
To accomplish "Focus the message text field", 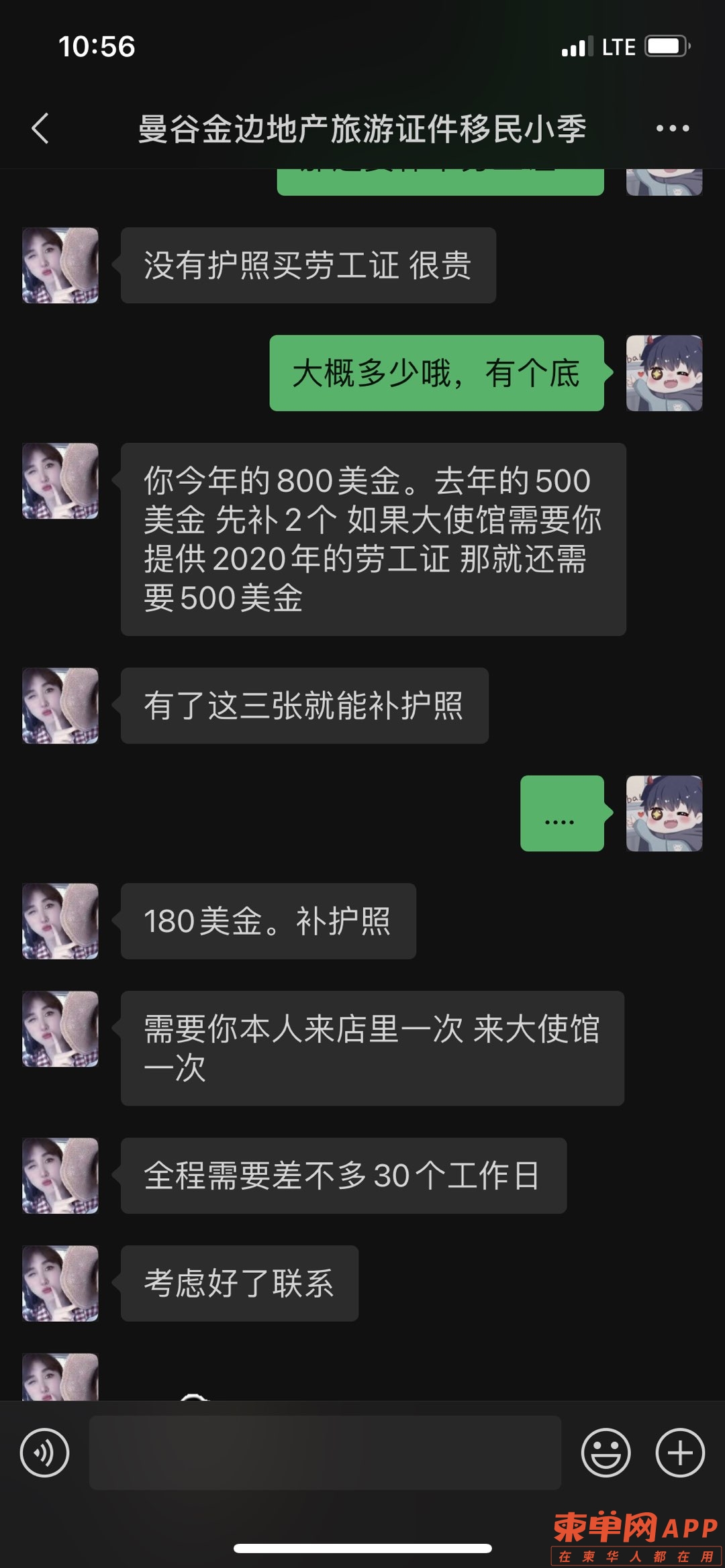I will click(325, 1453).
